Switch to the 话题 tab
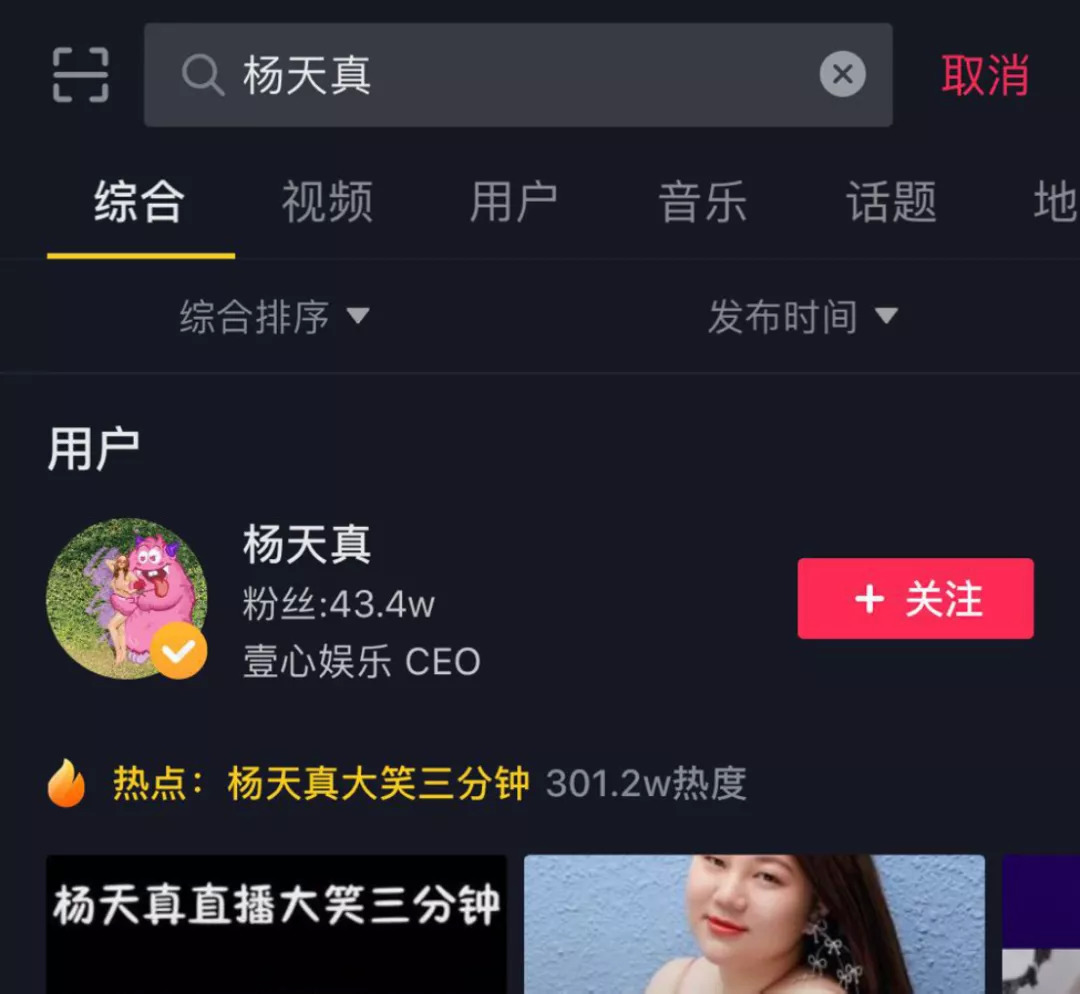1080x994 pixels. [x=891, y=203]
